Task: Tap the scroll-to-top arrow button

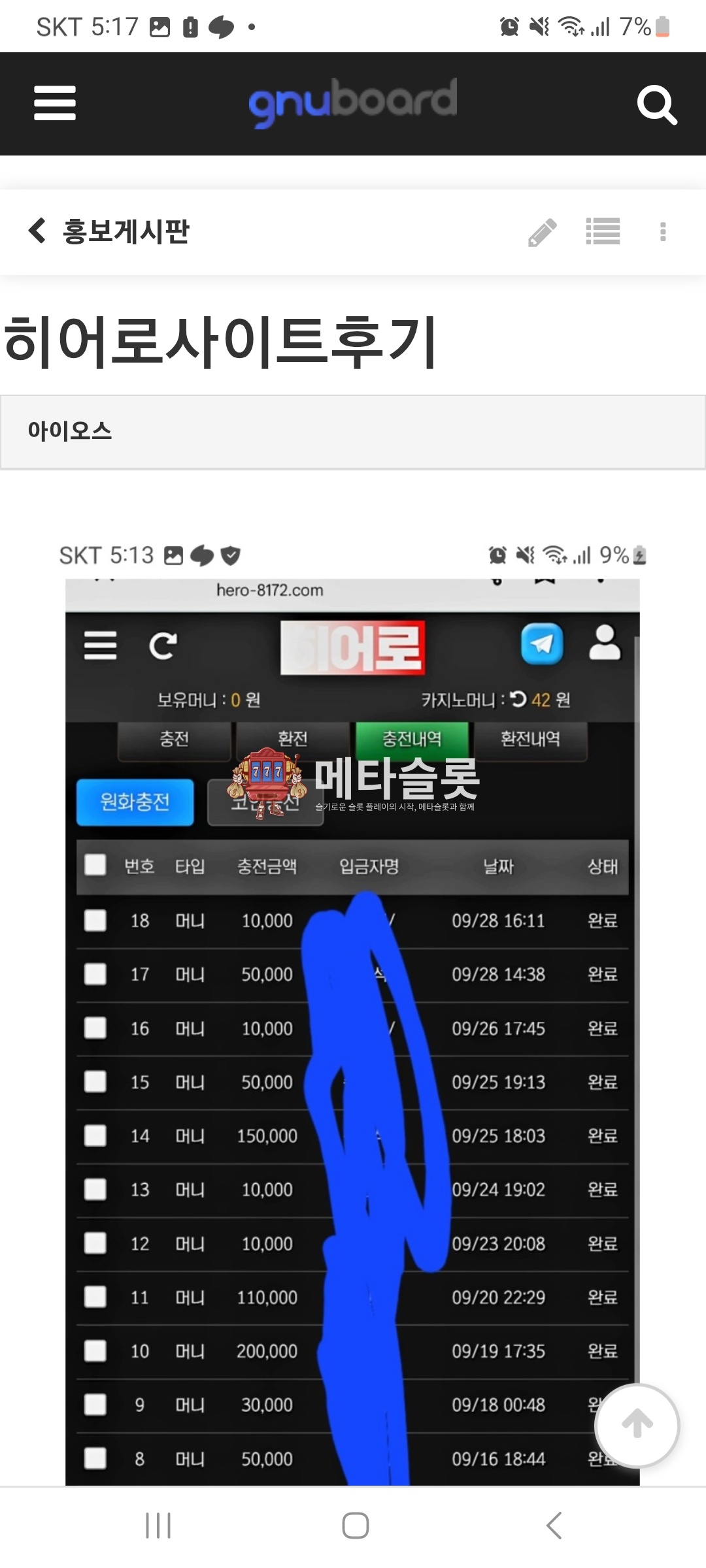Action: tap(637, 1426)
